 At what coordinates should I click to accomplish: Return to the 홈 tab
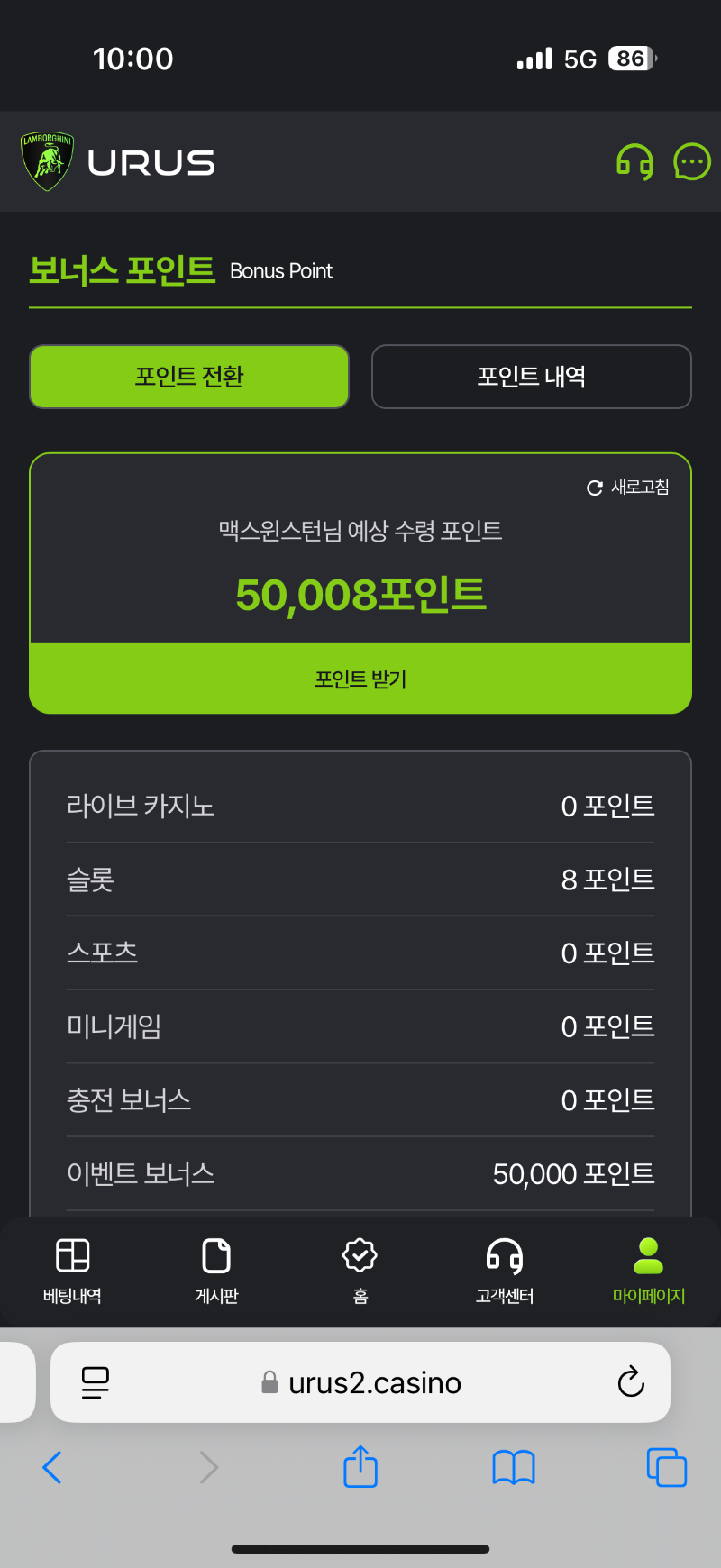[x=360, y=1271]
